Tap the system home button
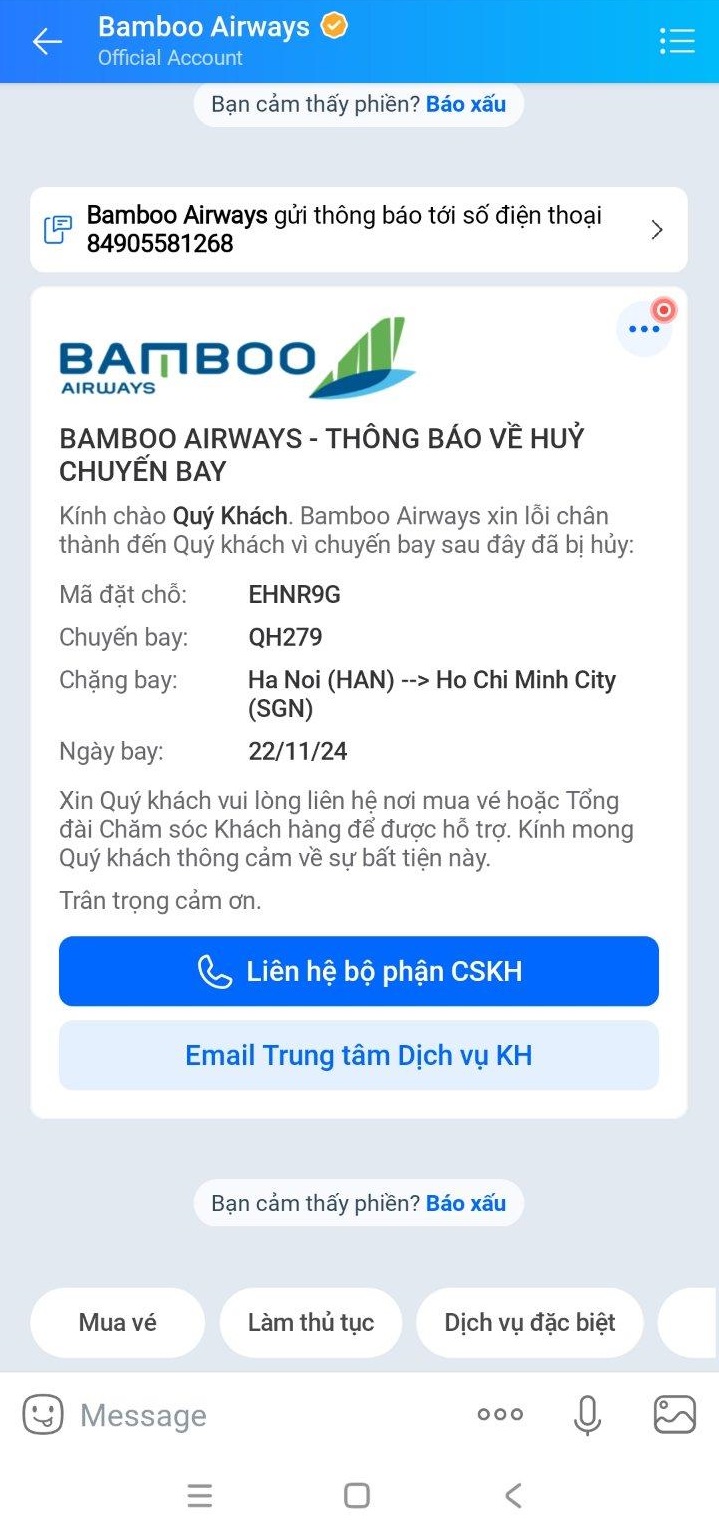 [x=357, y=1496]
